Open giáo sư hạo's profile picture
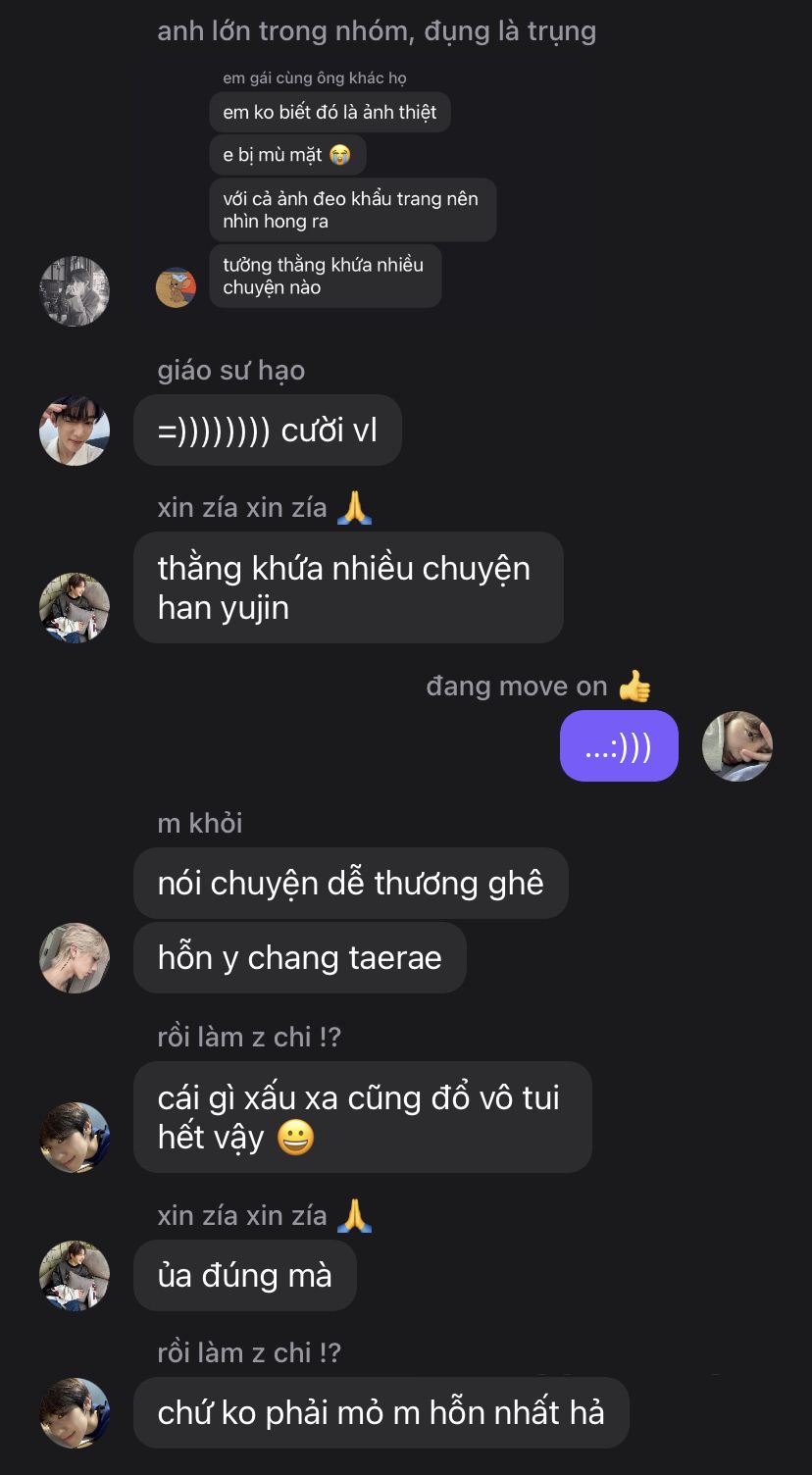This screenshot has width=812, height=1475. pos(74,431)
